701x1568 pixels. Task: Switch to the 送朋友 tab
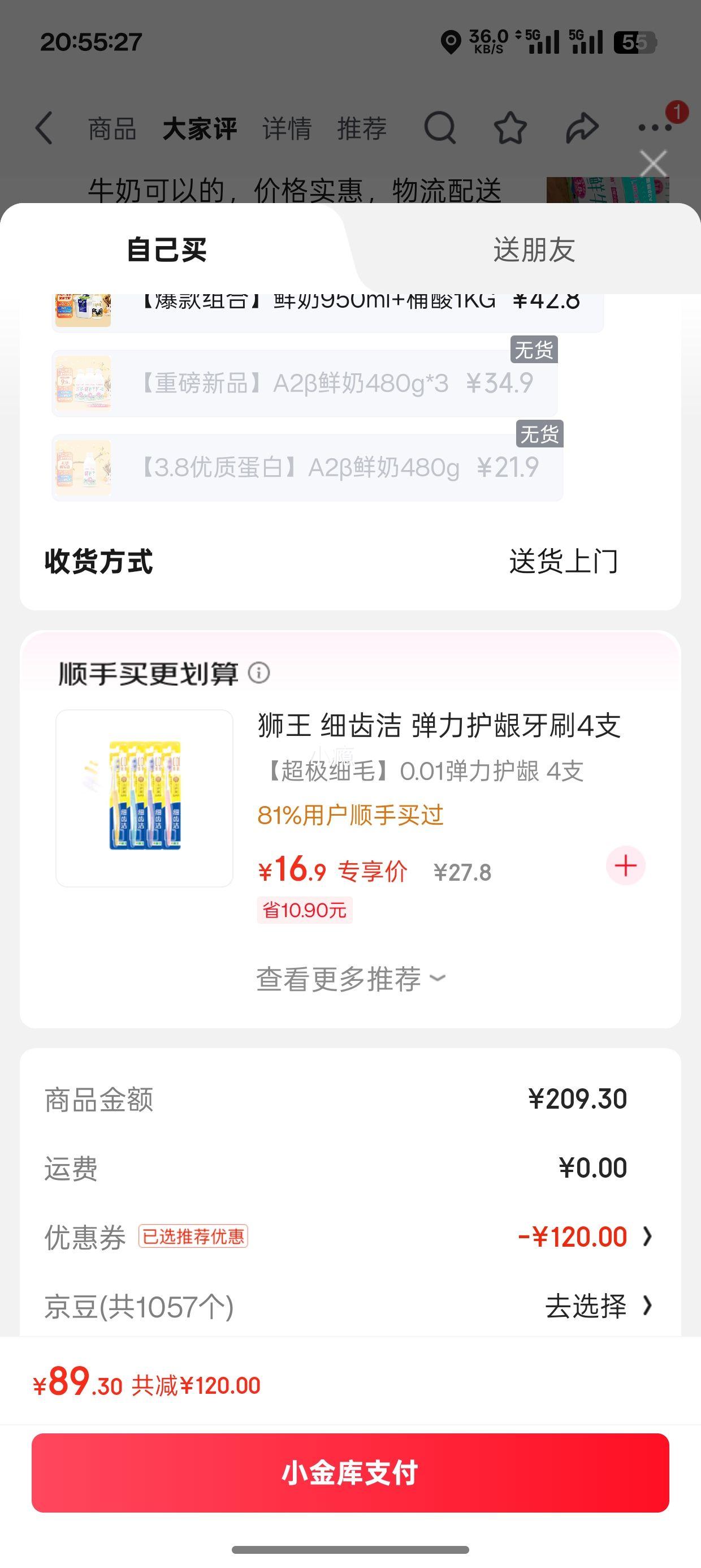534,249
